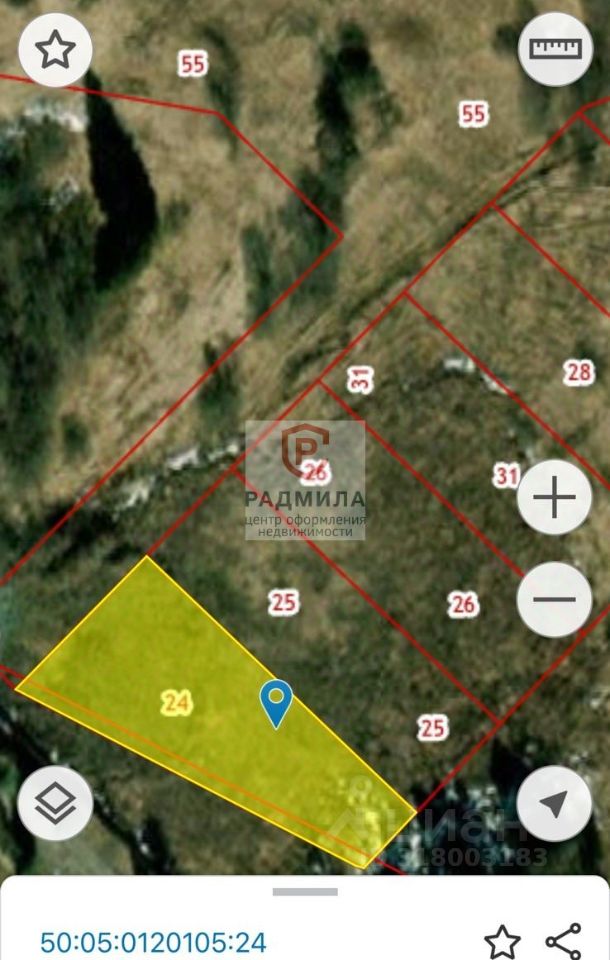Tap the blue pin on parcel 24
Viewport: 610px width, 960px height.
point(276,701)
